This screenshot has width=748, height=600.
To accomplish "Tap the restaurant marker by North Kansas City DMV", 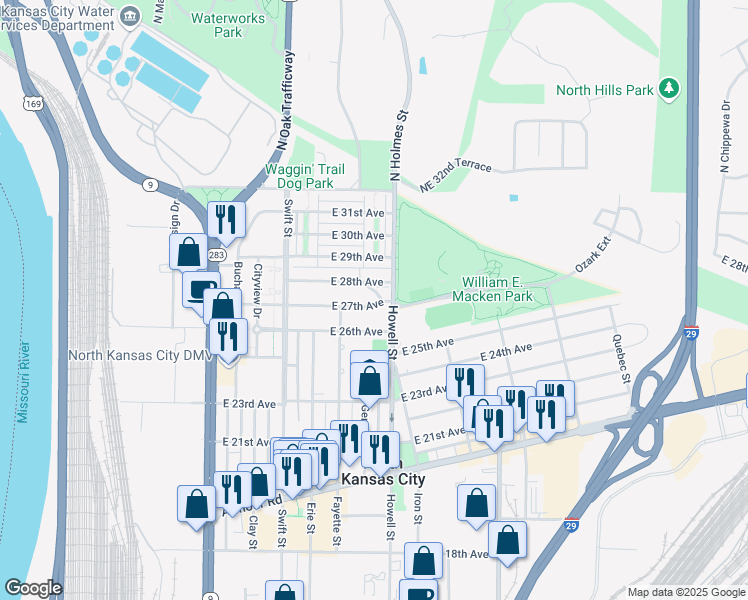I will point(231,336).
